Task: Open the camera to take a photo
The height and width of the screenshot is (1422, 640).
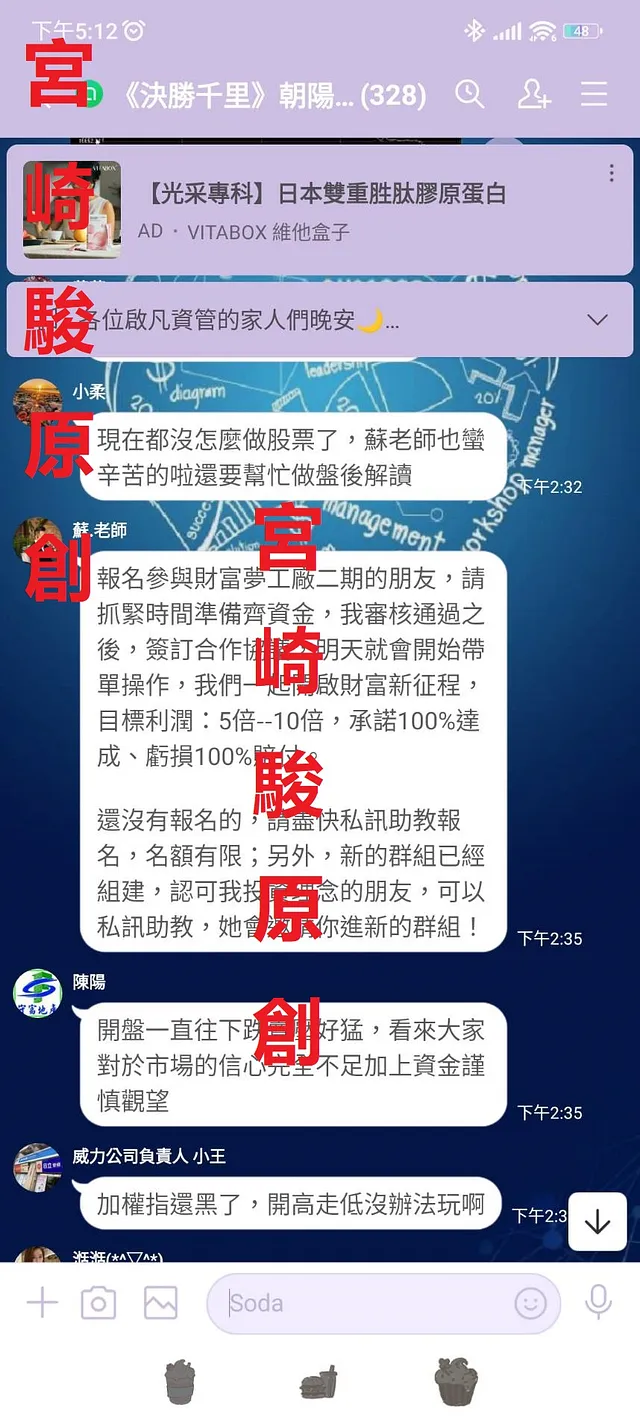Action: click(x=98, y=1303)
